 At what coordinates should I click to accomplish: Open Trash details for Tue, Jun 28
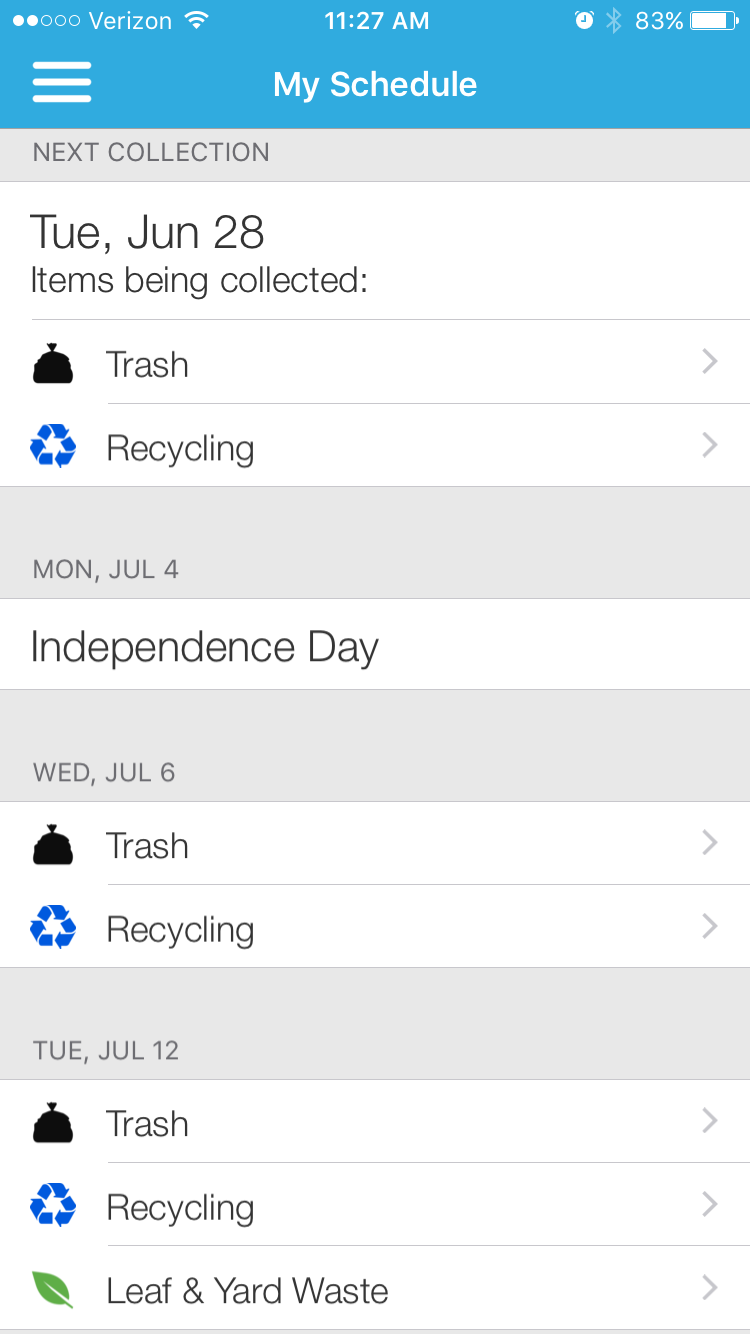click(375, 364)
